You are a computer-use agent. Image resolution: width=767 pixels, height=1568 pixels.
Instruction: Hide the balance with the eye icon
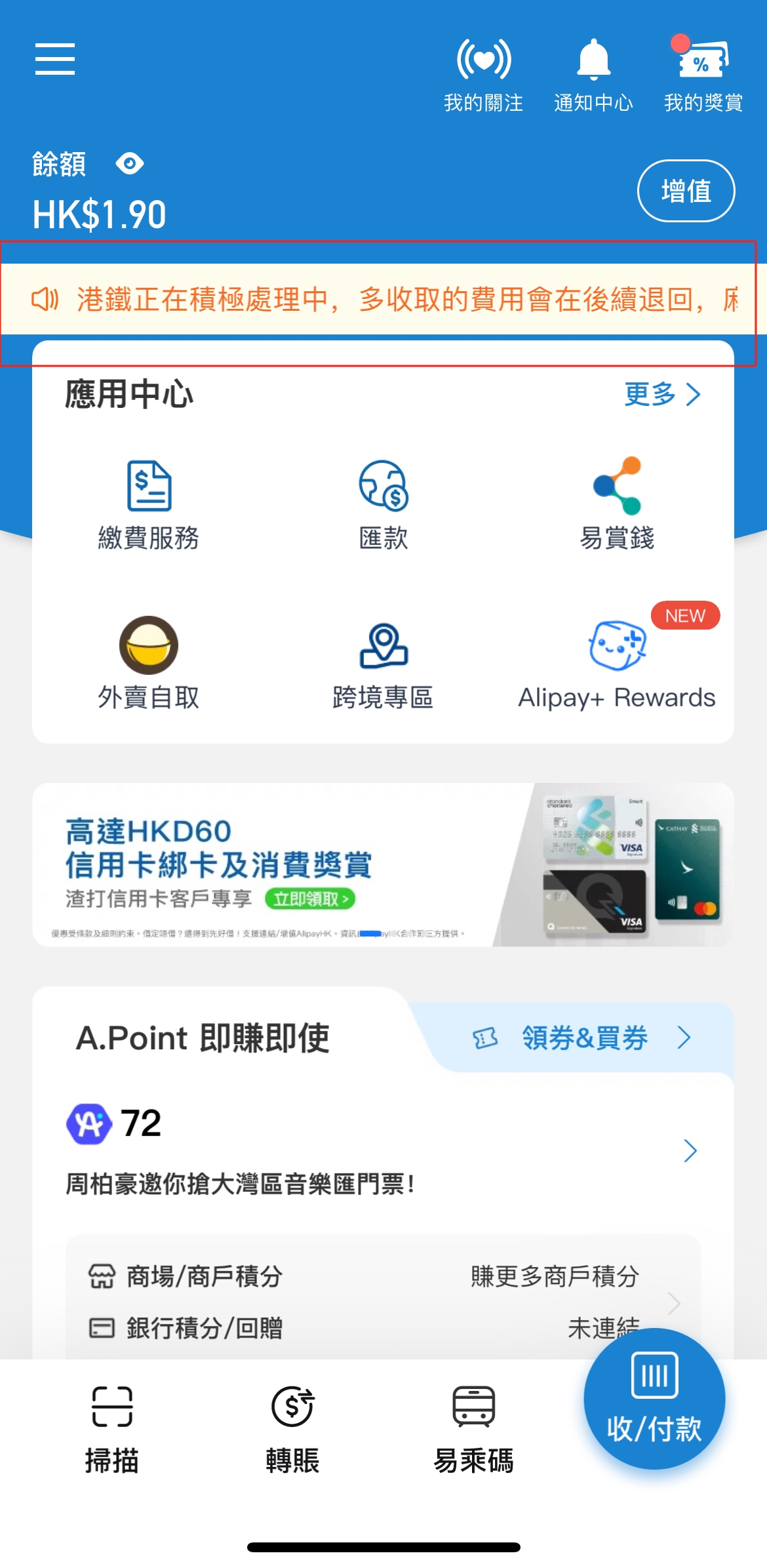tap(130, 163)
